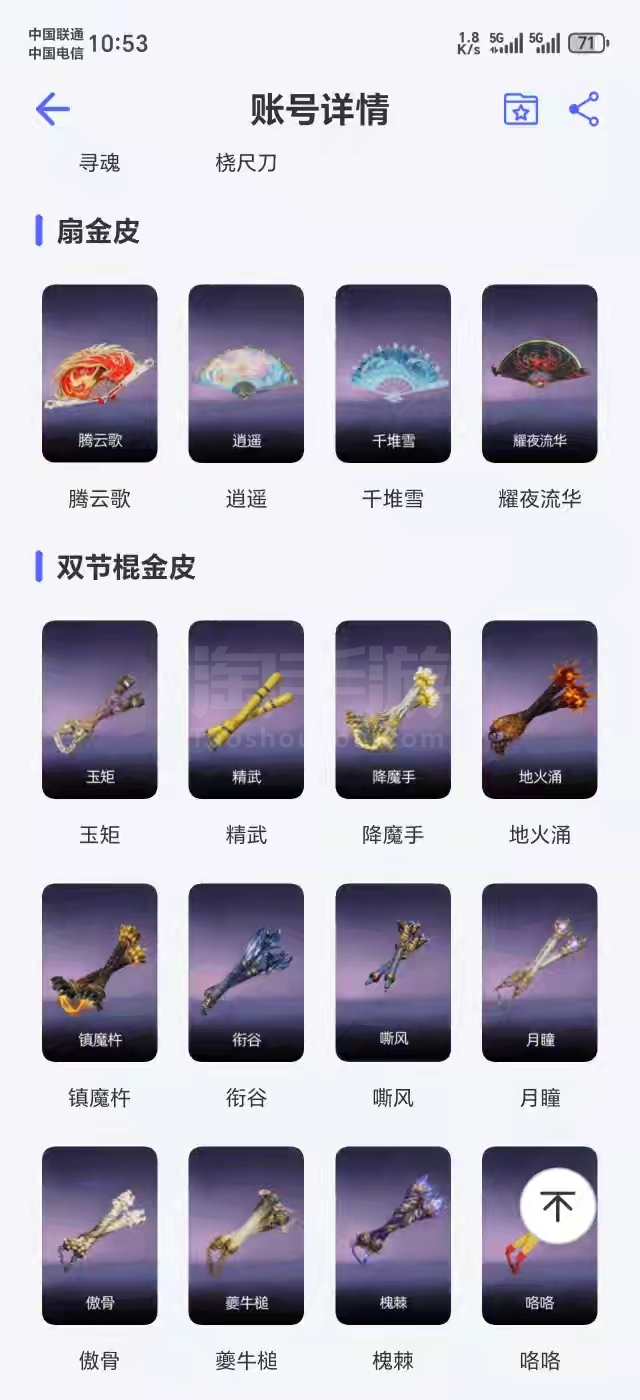Open the 衔谷 skin tile

(246, 973)
